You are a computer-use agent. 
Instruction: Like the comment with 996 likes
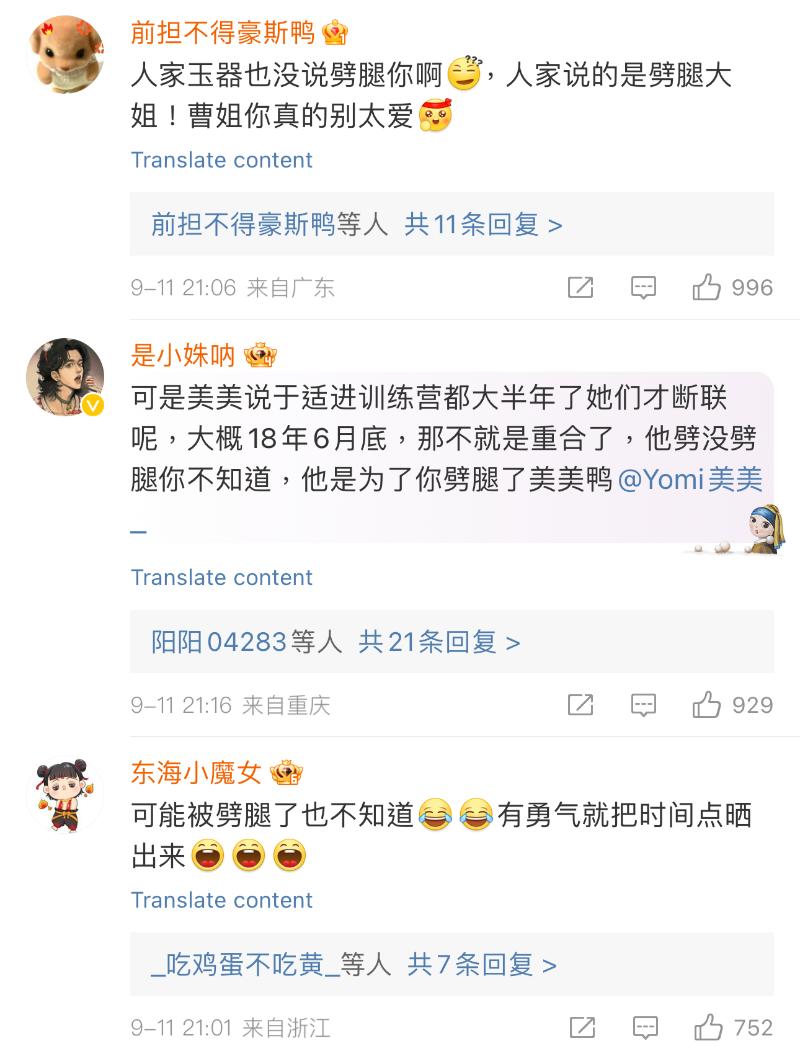[x=707, y=288]
